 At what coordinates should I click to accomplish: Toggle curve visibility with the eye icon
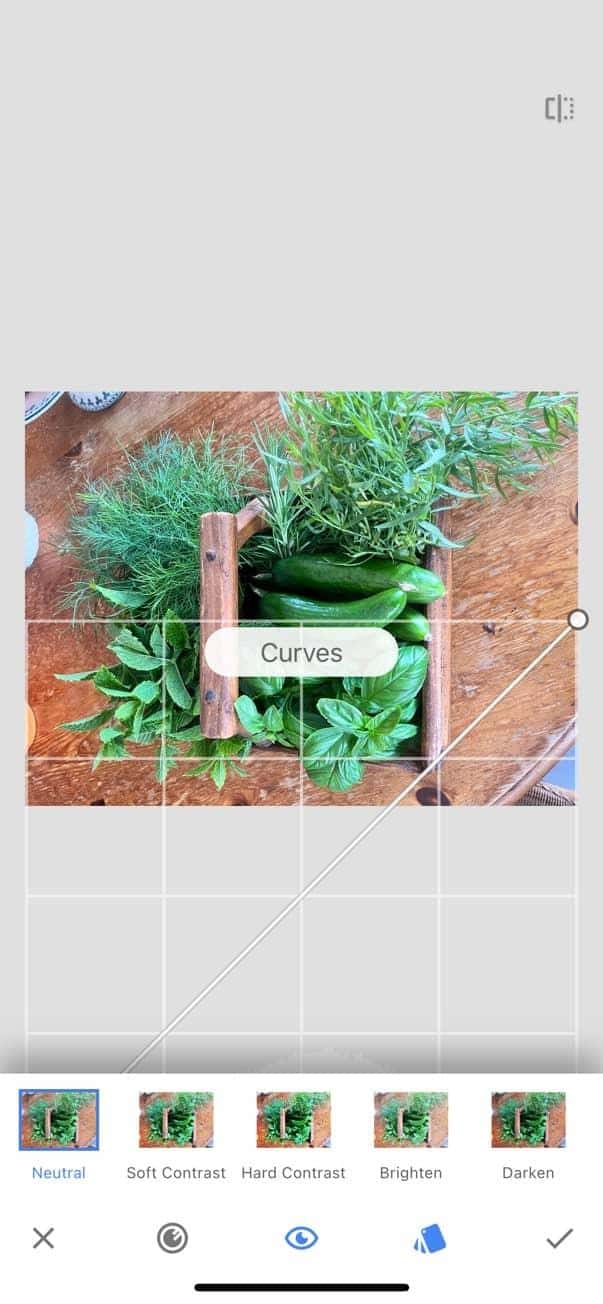pyautogui.click(x=301, y=1239)
